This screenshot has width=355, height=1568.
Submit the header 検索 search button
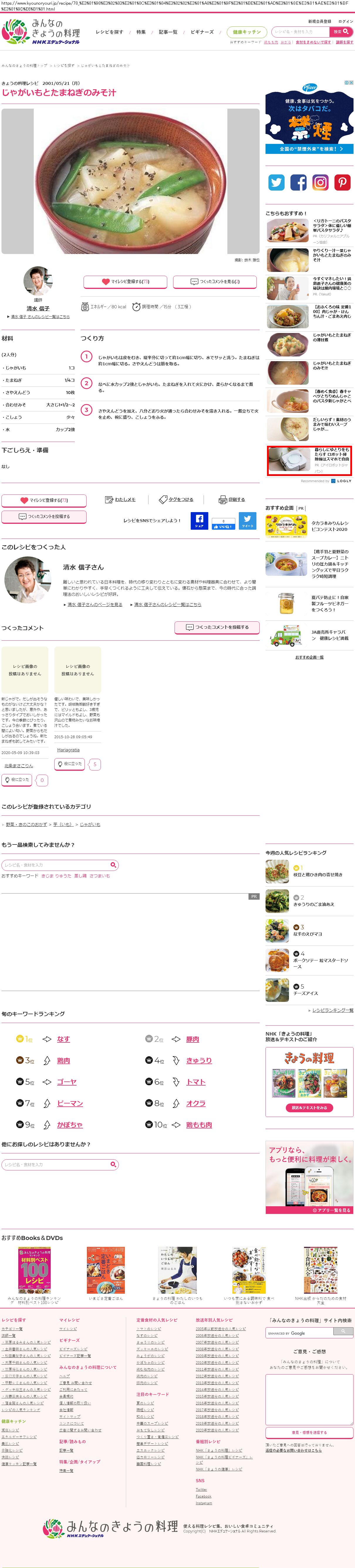click(x=337, y=32)
